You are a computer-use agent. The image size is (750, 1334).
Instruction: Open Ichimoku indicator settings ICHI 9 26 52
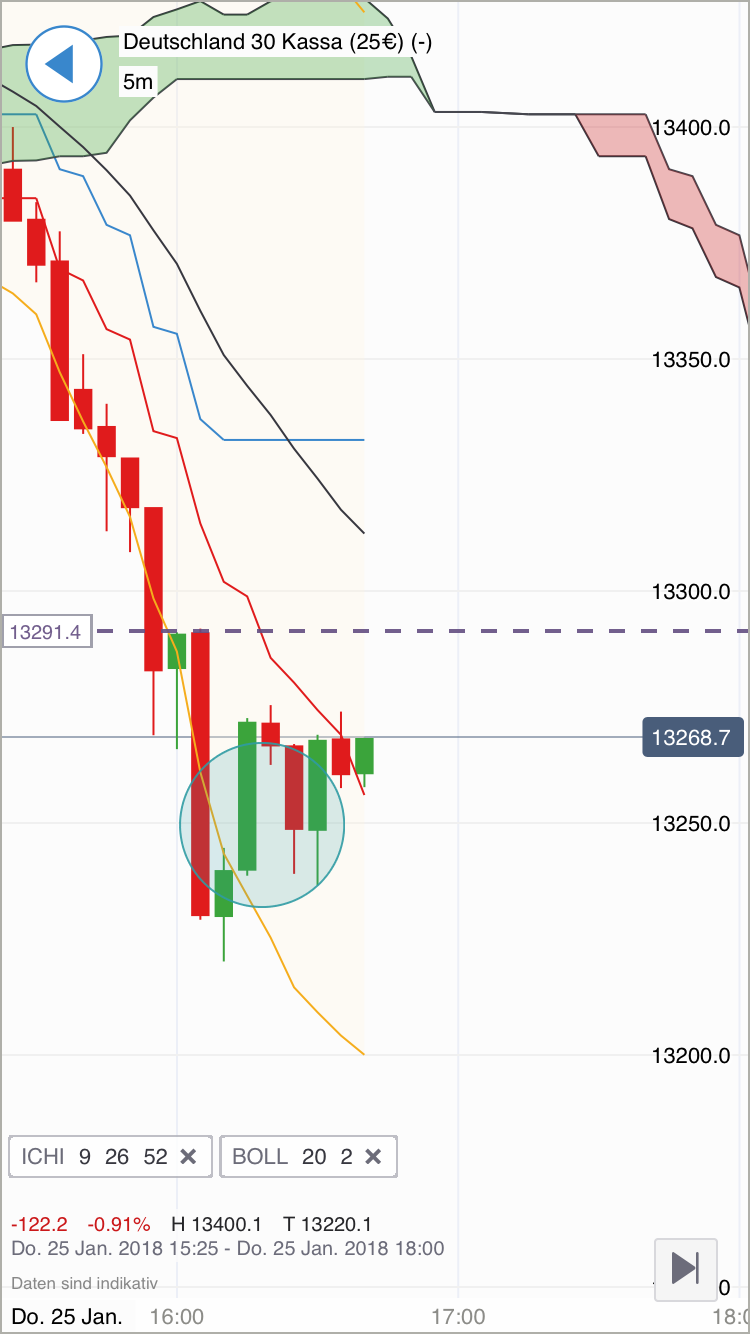[94, 1157]
